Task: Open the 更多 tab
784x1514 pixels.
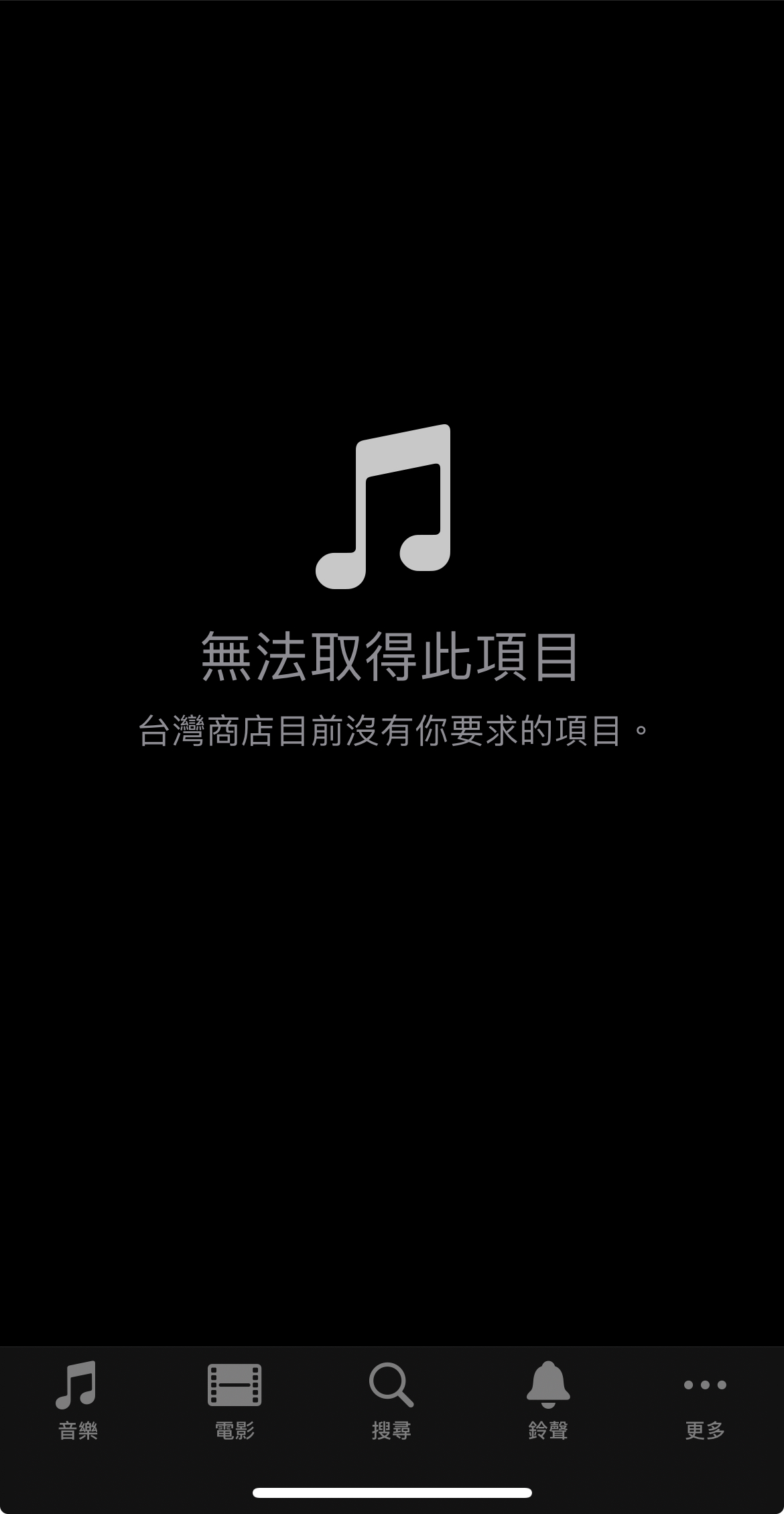Action: (705, 1399)
